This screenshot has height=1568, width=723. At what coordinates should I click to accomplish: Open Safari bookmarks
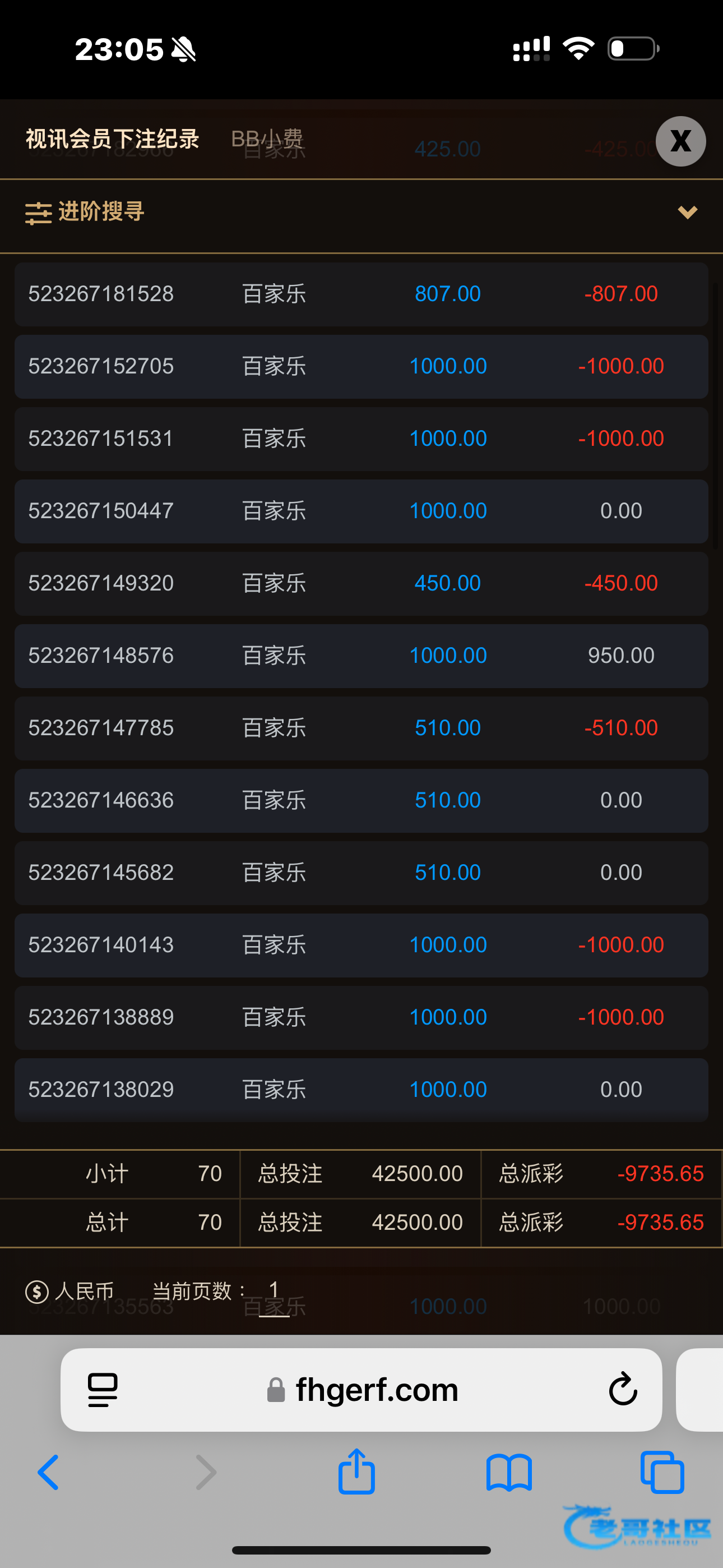click(x=509, y=1473)
